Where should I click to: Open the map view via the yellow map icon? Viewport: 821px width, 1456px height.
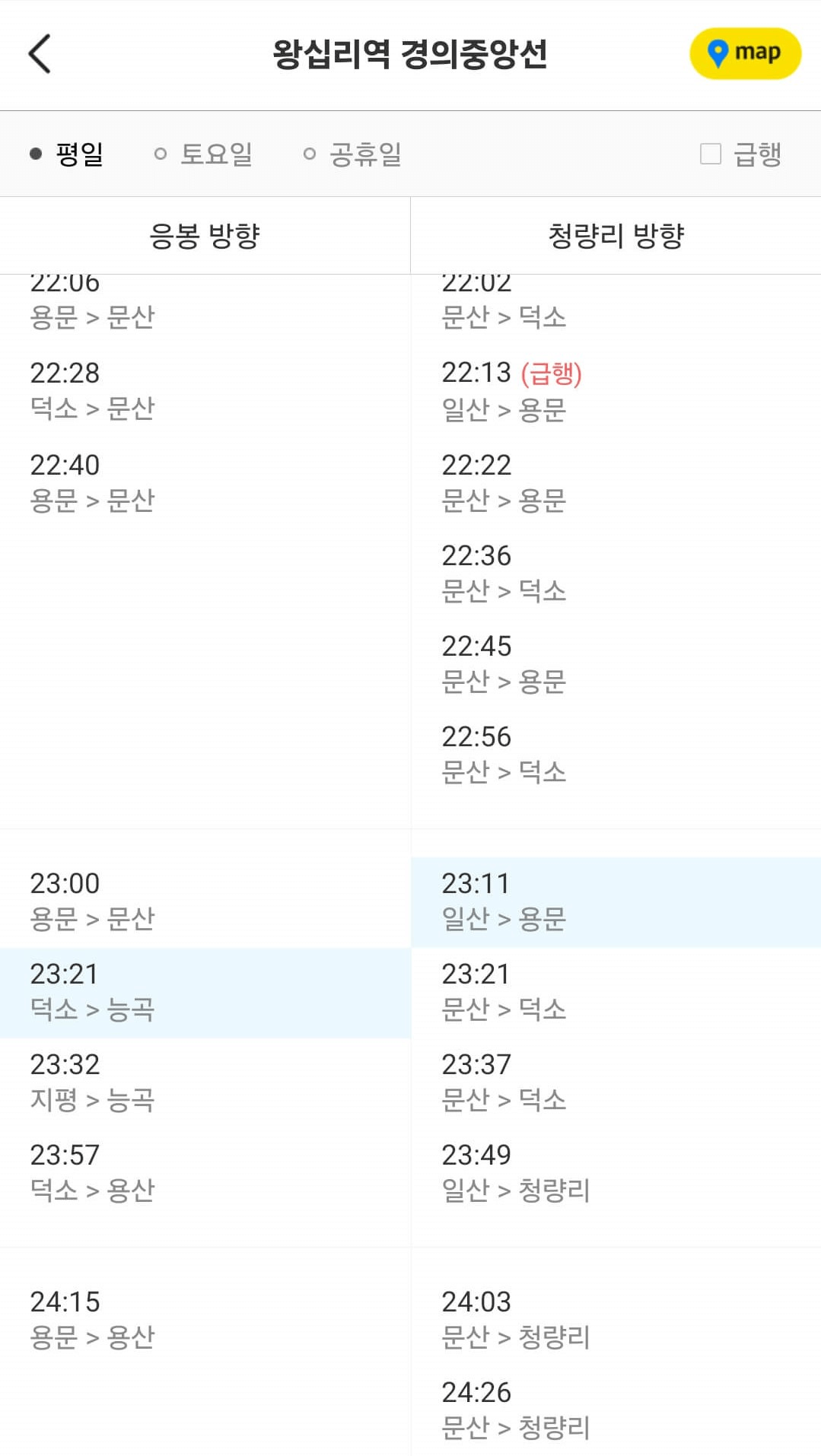[744, 53]
